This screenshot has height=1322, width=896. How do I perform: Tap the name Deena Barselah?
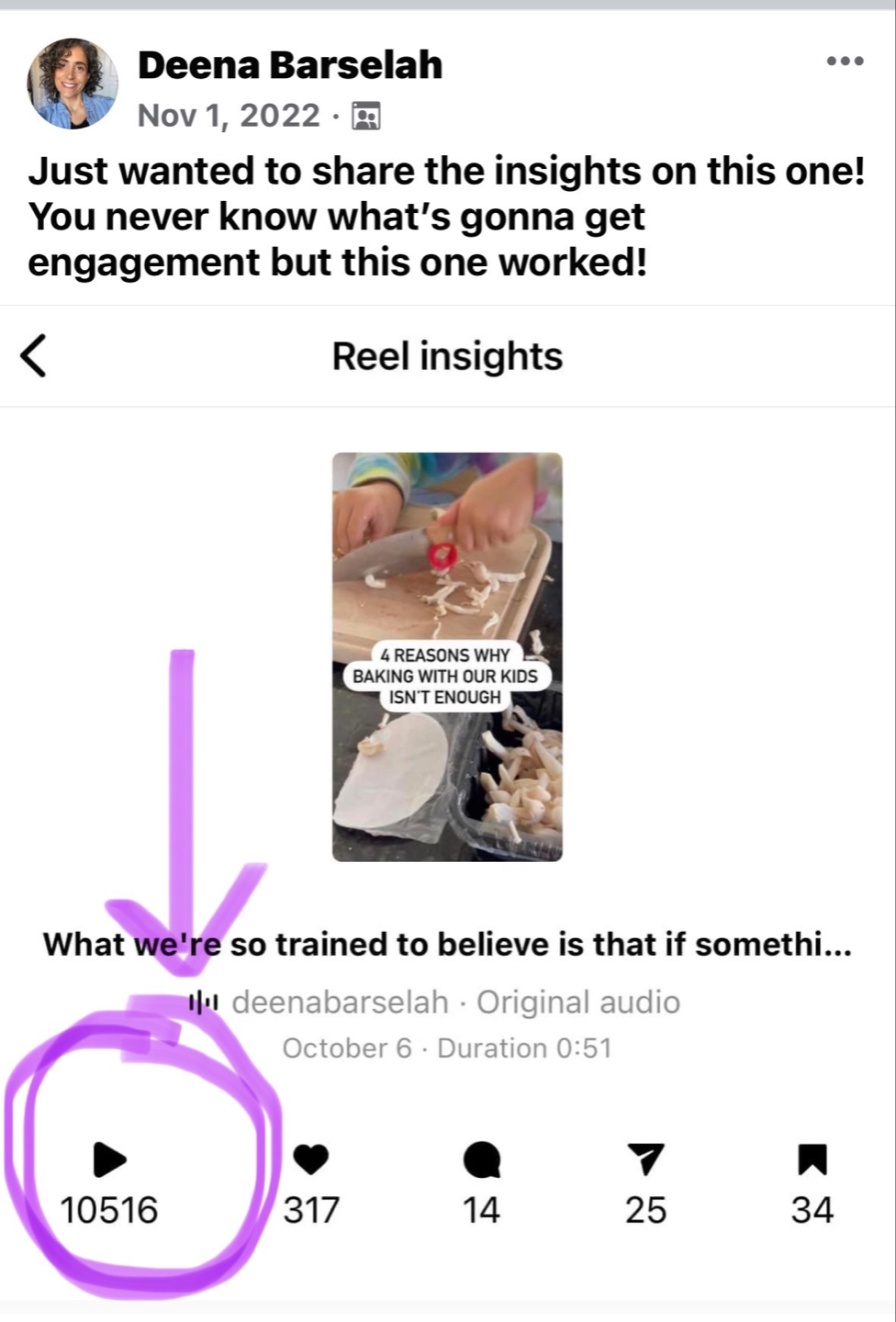[x=290, y=65]
